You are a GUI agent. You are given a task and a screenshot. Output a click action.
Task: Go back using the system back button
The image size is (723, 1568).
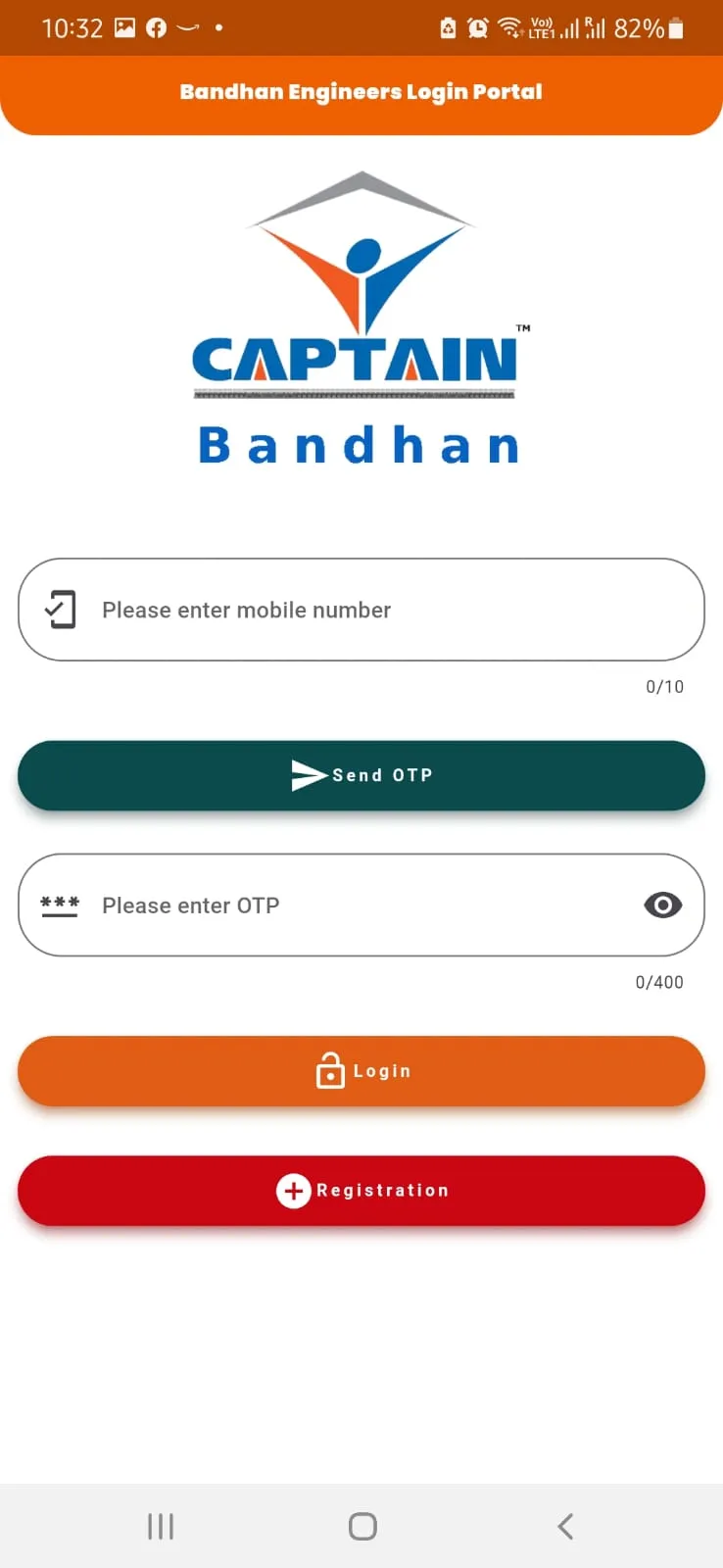point(565,1526)
